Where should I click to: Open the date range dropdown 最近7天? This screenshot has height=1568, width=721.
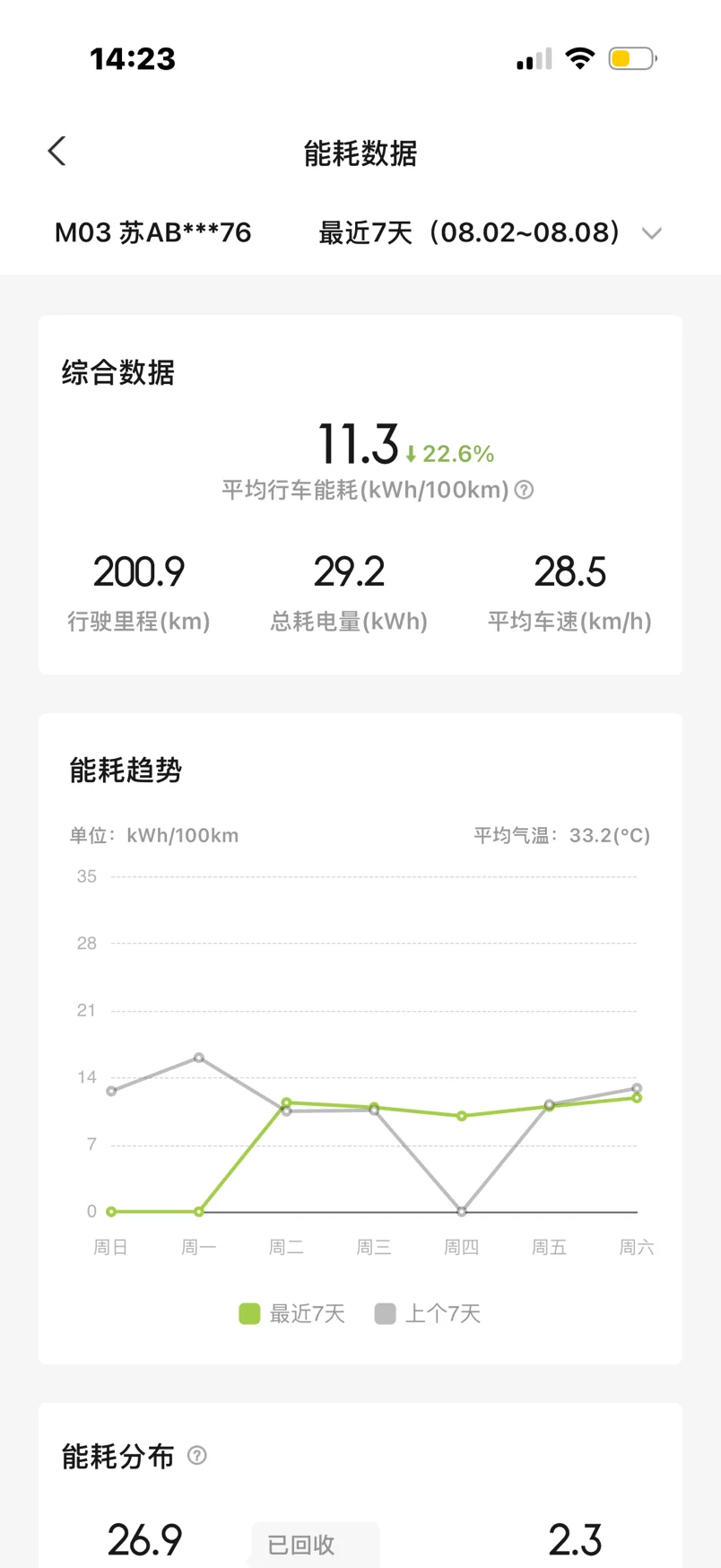click(x=490, y=233)
